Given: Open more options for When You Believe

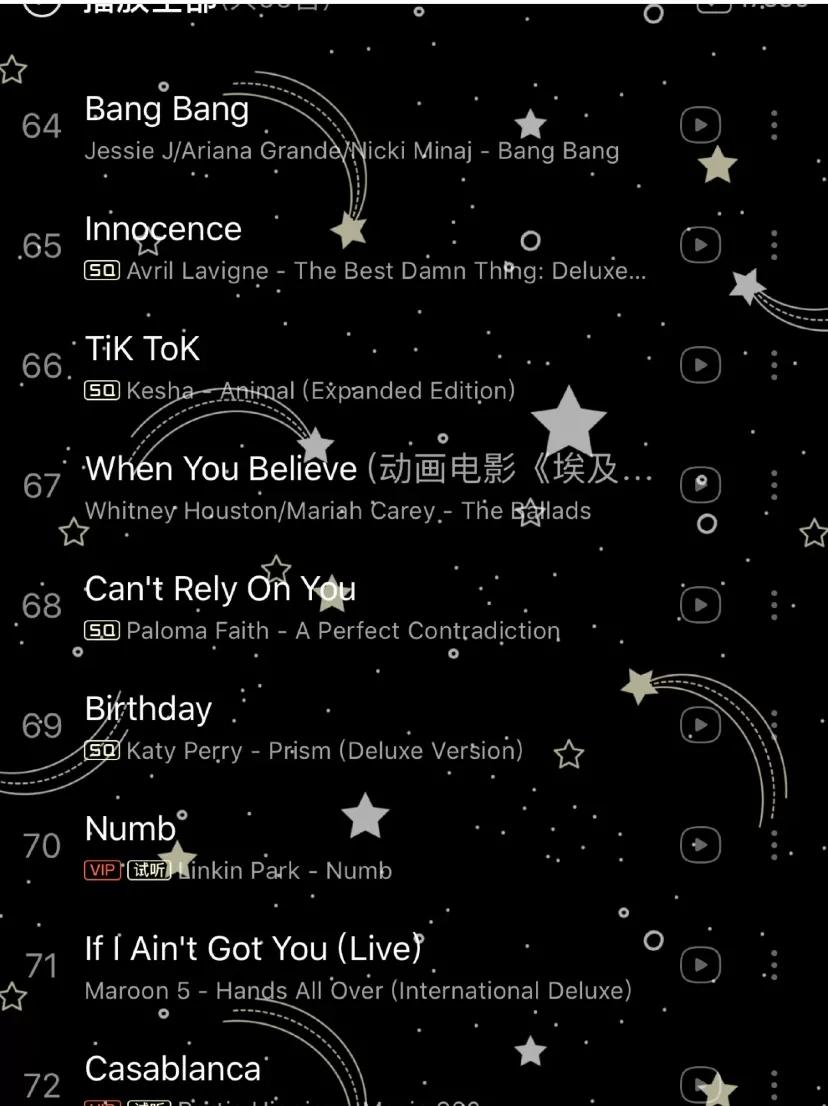Looking at the screenshot, I should point(774,485).
